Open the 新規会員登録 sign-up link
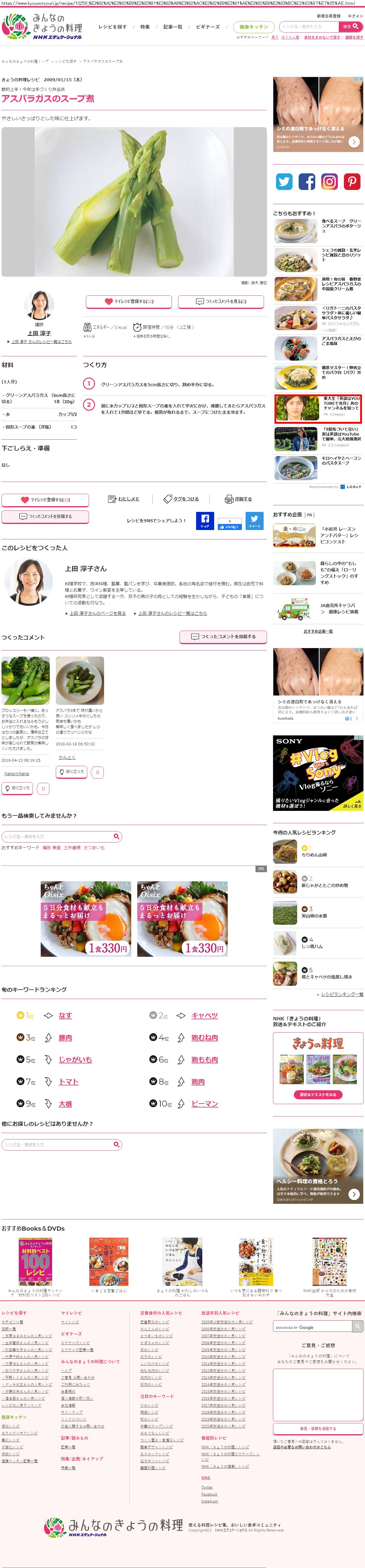365x1568 pixels. pos(328,16)
